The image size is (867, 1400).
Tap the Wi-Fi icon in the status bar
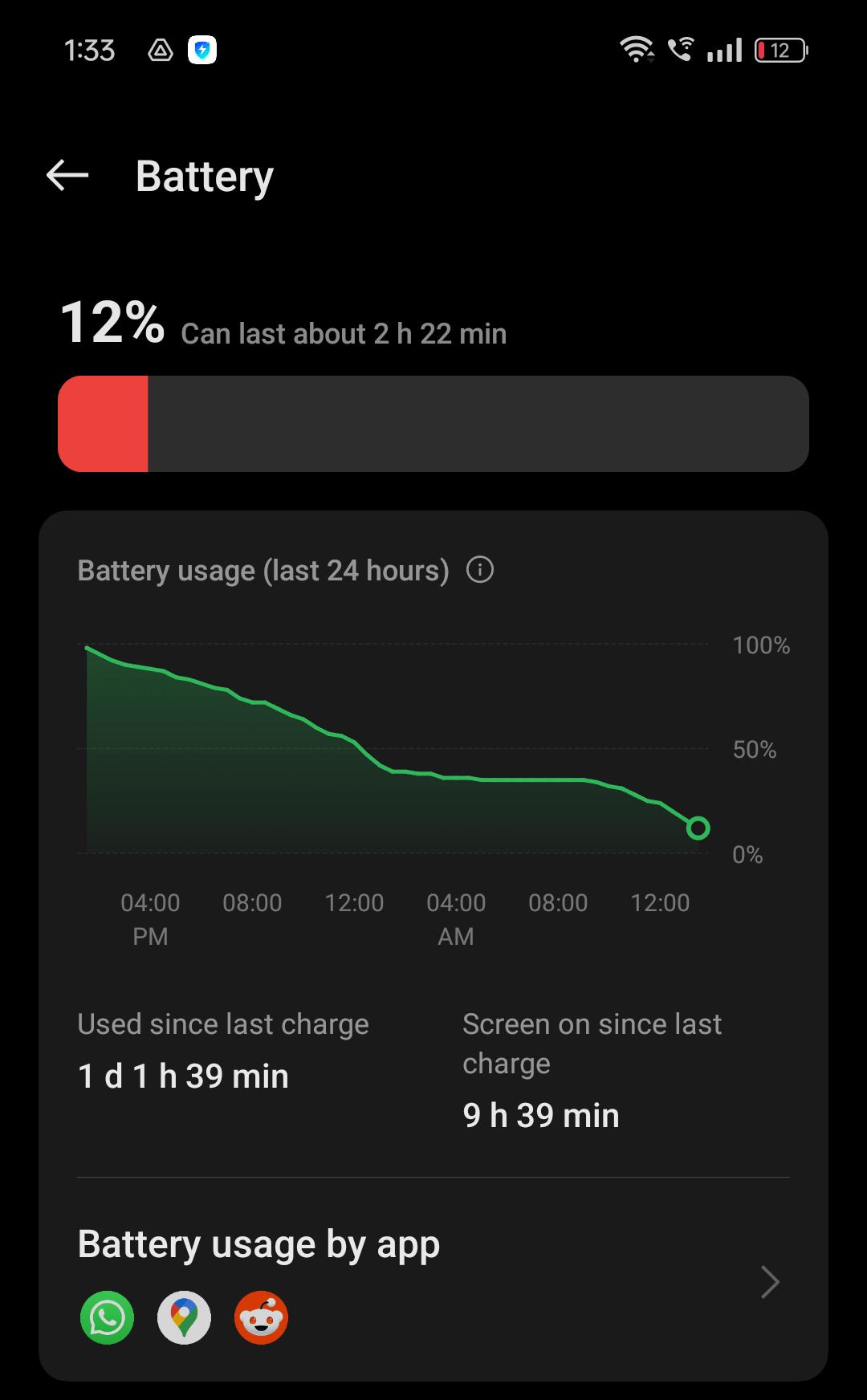[x=636, y=50]
